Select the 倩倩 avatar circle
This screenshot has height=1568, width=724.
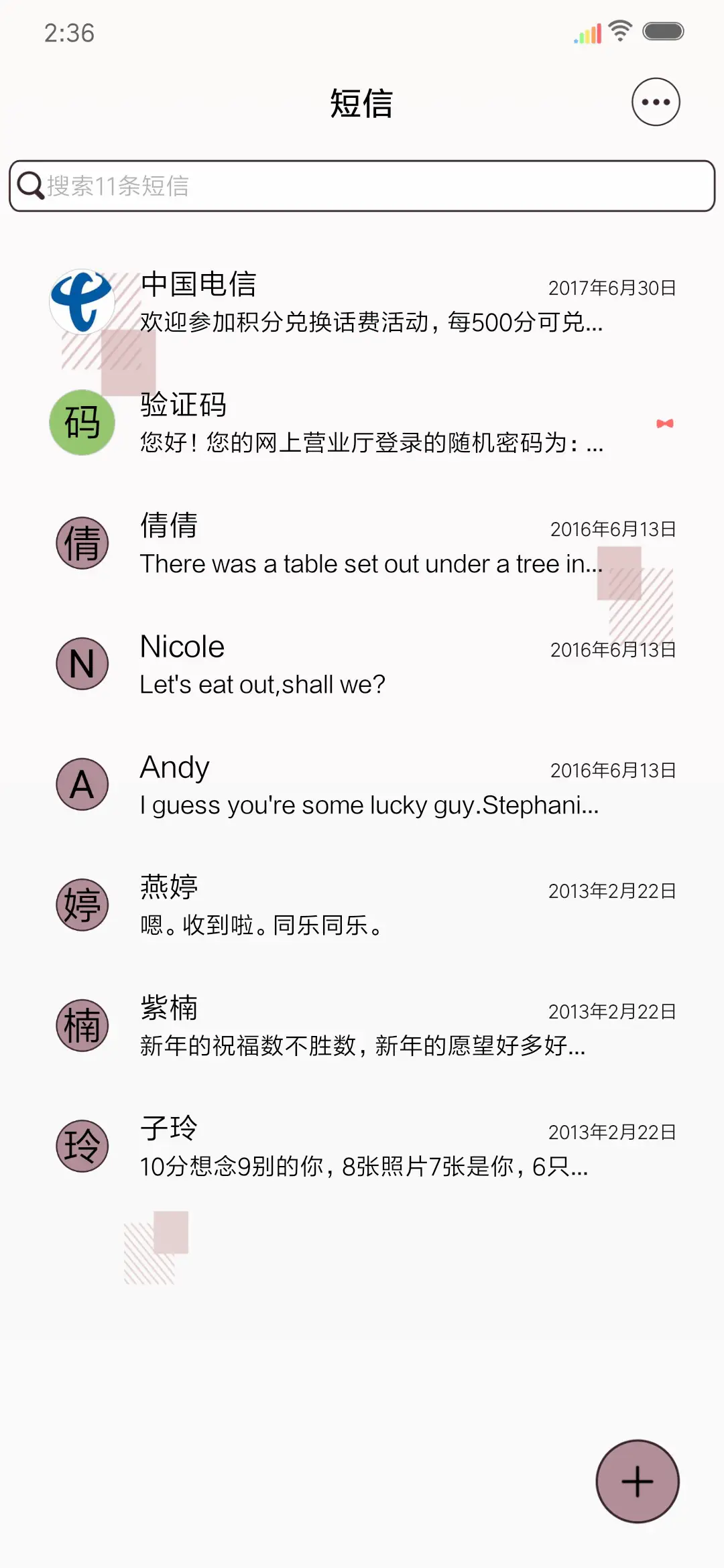point(81,543)
